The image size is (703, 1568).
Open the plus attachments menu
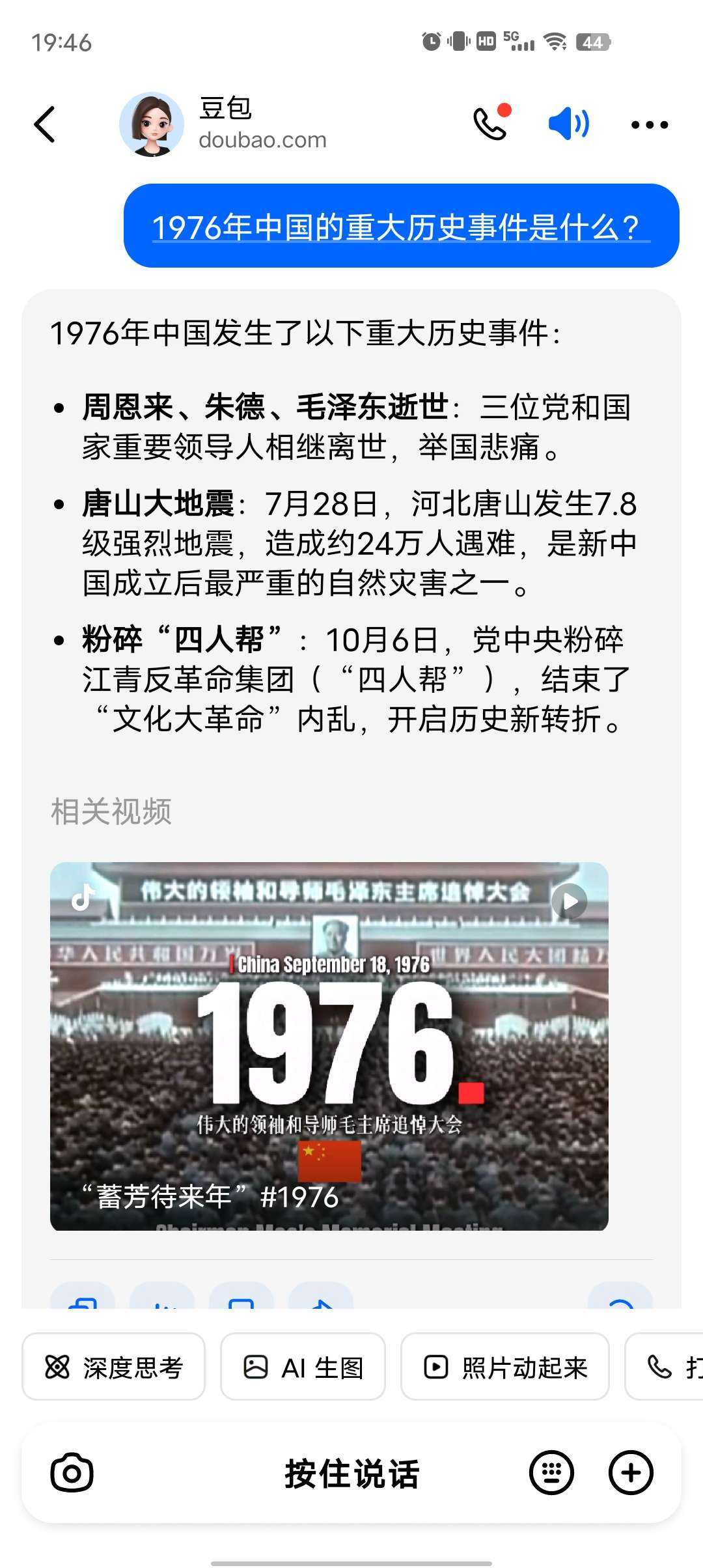(x=630, y=1473)
